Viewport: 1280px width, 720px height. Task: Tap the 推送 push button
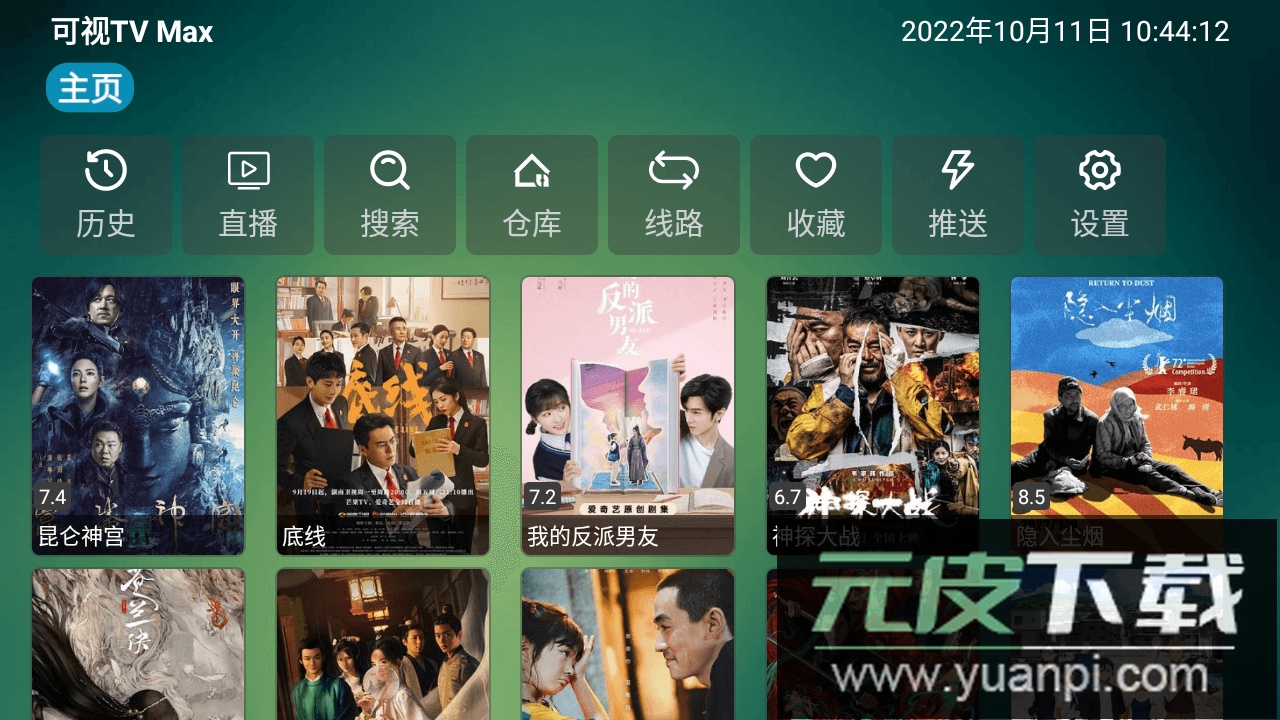(958, 195)
